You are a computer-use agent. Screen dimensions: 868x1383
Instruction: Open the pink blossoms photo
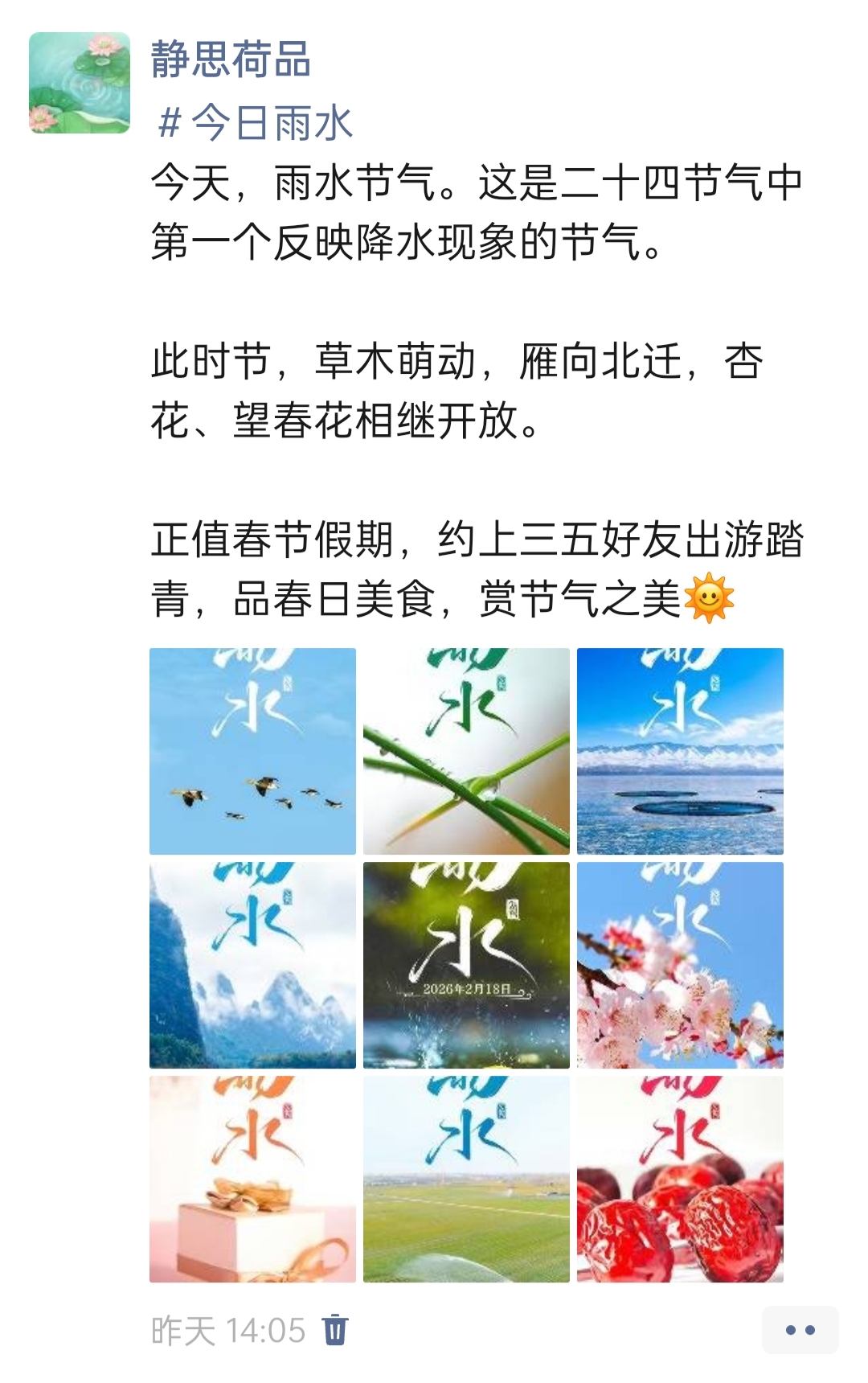click(680, 965)
